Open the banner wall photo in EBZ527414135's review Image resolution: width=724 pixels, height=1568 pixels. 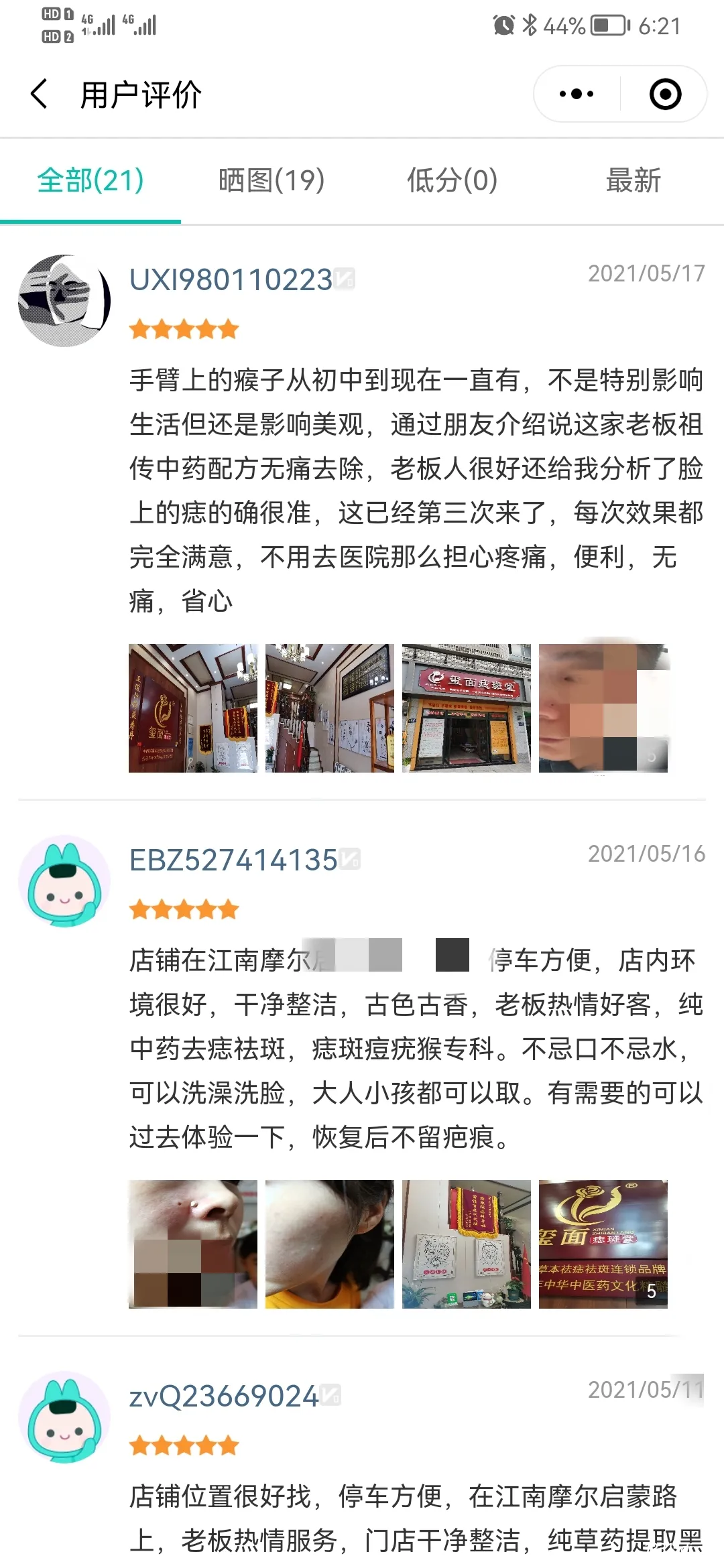point(467,1244)
